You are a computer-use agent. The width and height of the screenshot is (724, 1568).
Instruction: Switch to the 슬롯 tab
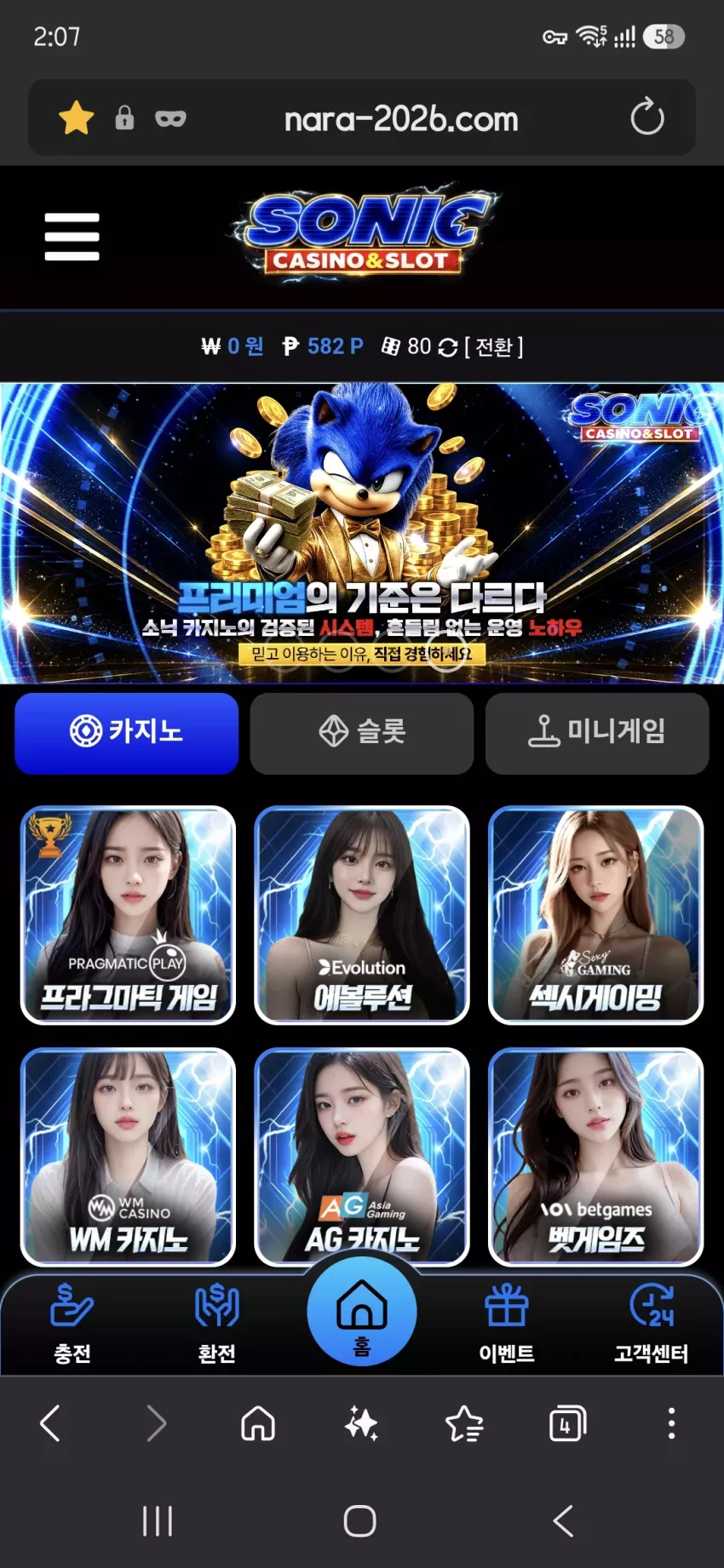pyautogui.click(x=362, y=733)
